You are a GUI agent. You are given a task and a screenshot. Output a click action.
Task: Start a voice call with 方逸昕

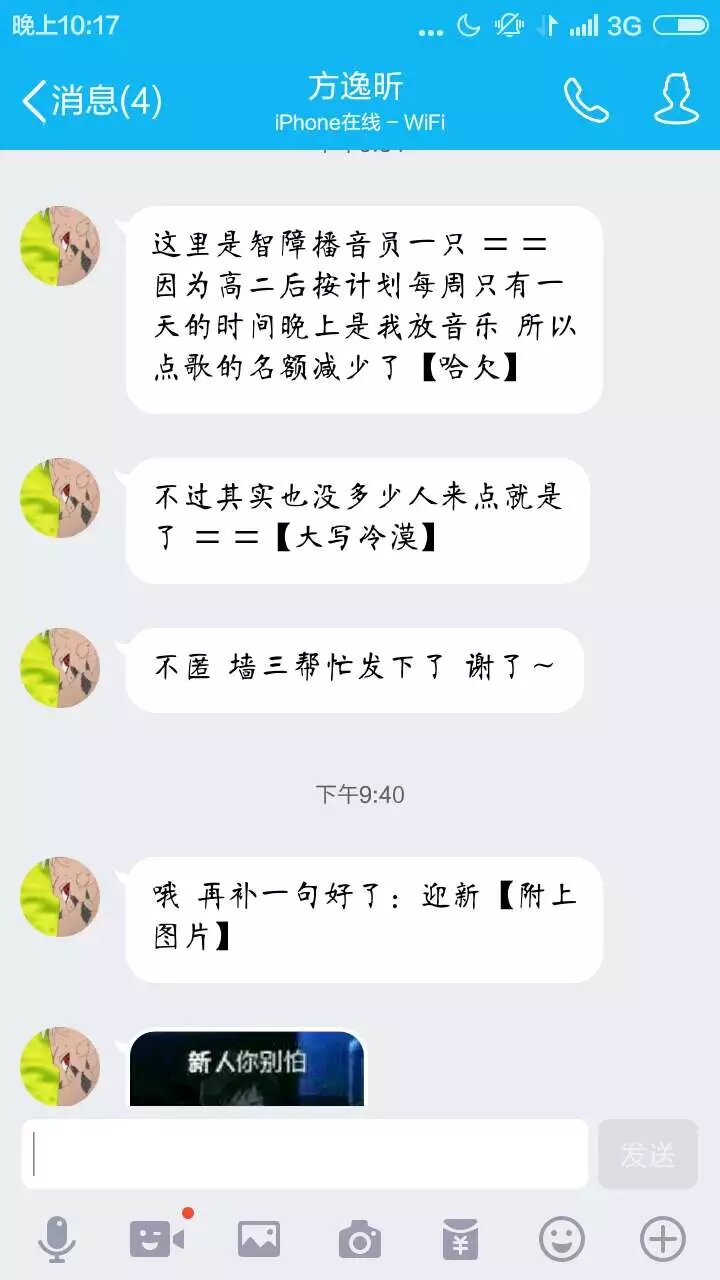586,100
